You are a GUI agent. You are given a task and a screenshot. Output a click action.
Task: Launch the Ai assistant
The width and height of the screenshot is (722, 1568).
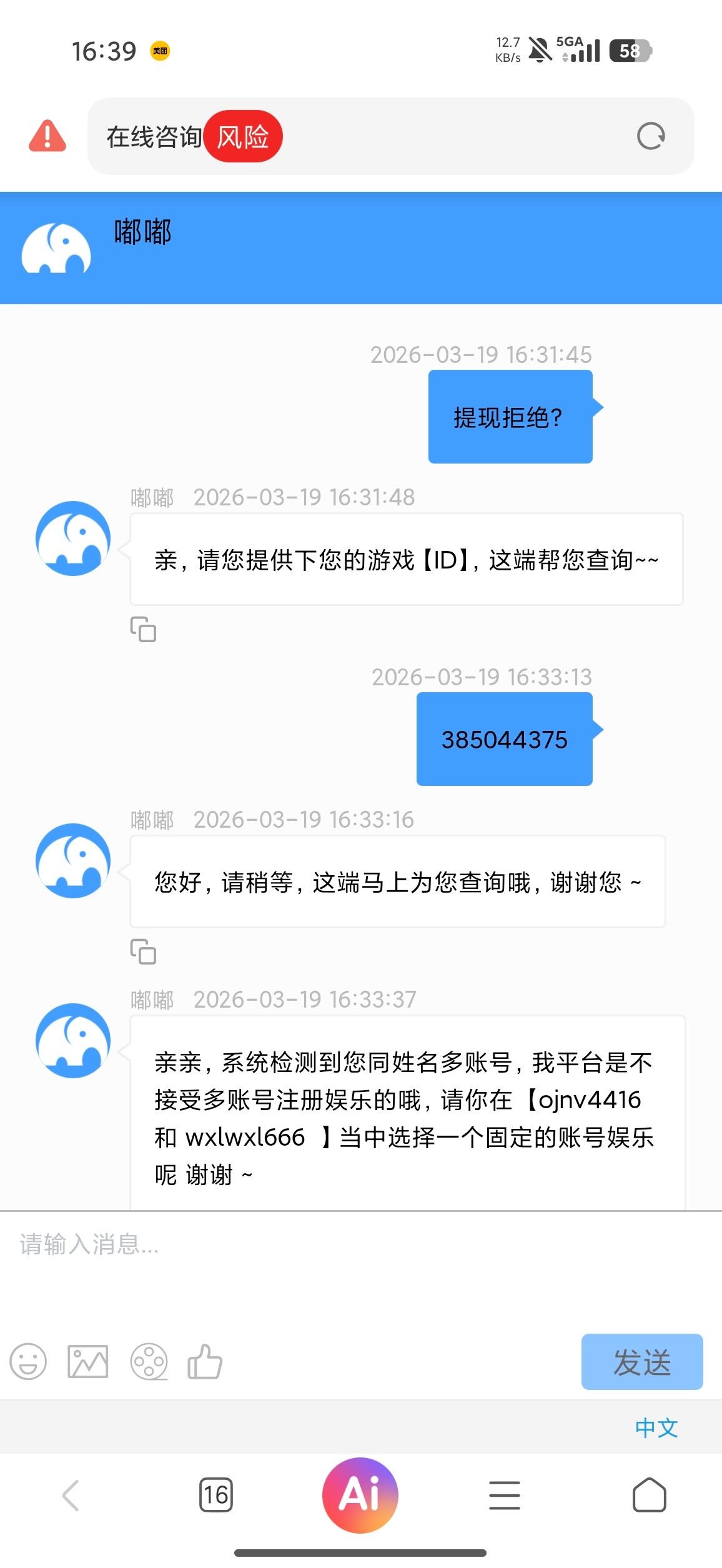pyautogui.click(x=360, y=1496)
